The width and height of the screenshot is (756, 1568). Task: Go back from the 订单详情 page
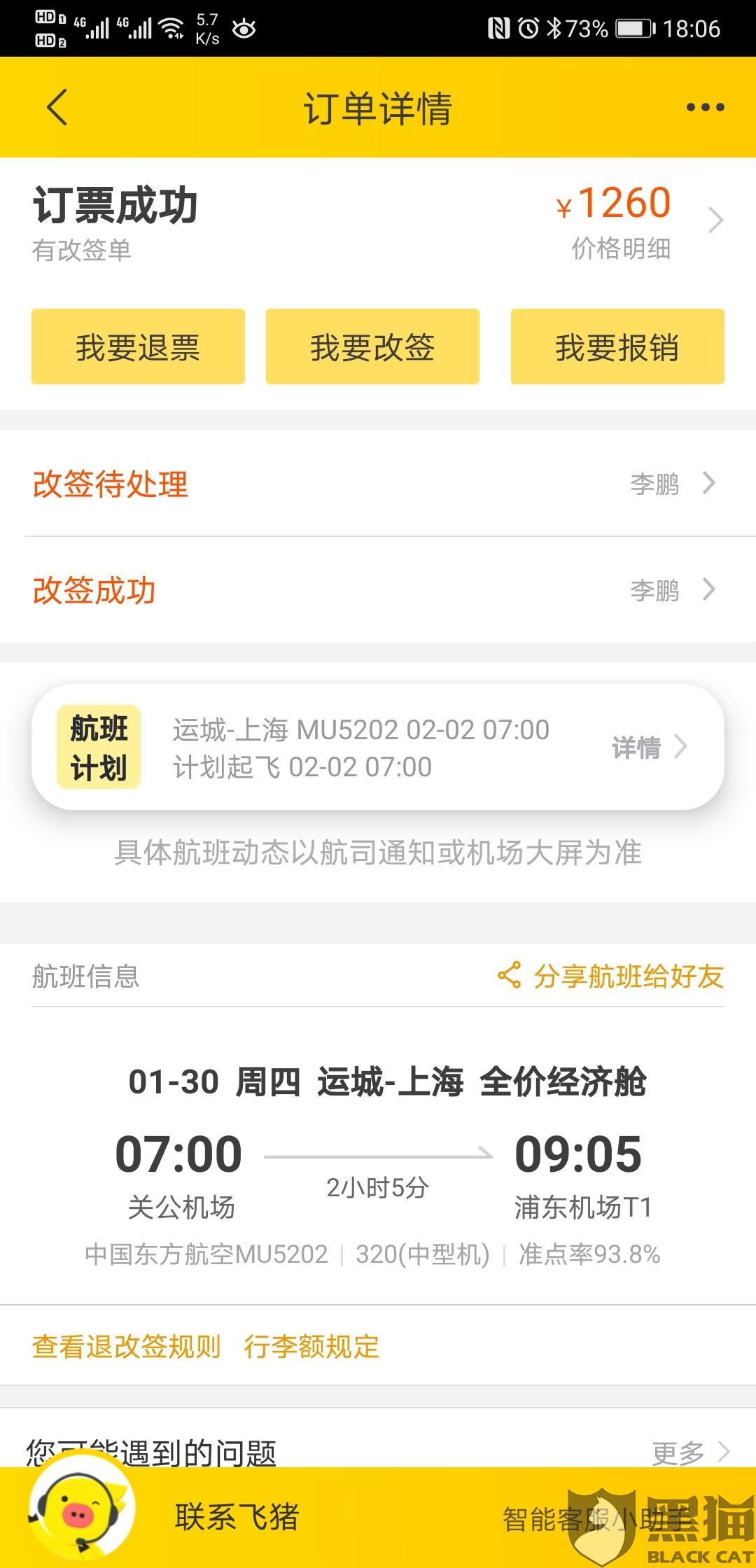click(x=57, y=107)
